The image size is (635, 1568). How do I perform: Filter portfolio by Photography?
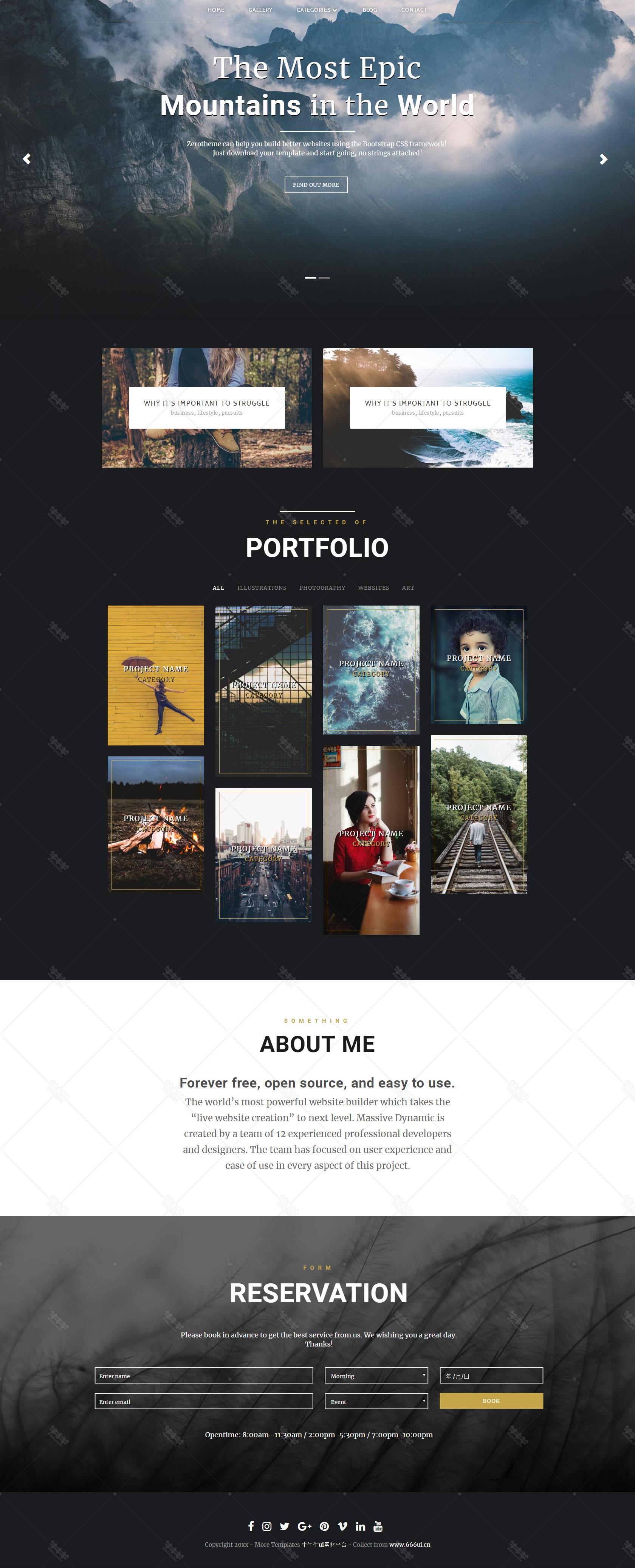click(322, 587)
